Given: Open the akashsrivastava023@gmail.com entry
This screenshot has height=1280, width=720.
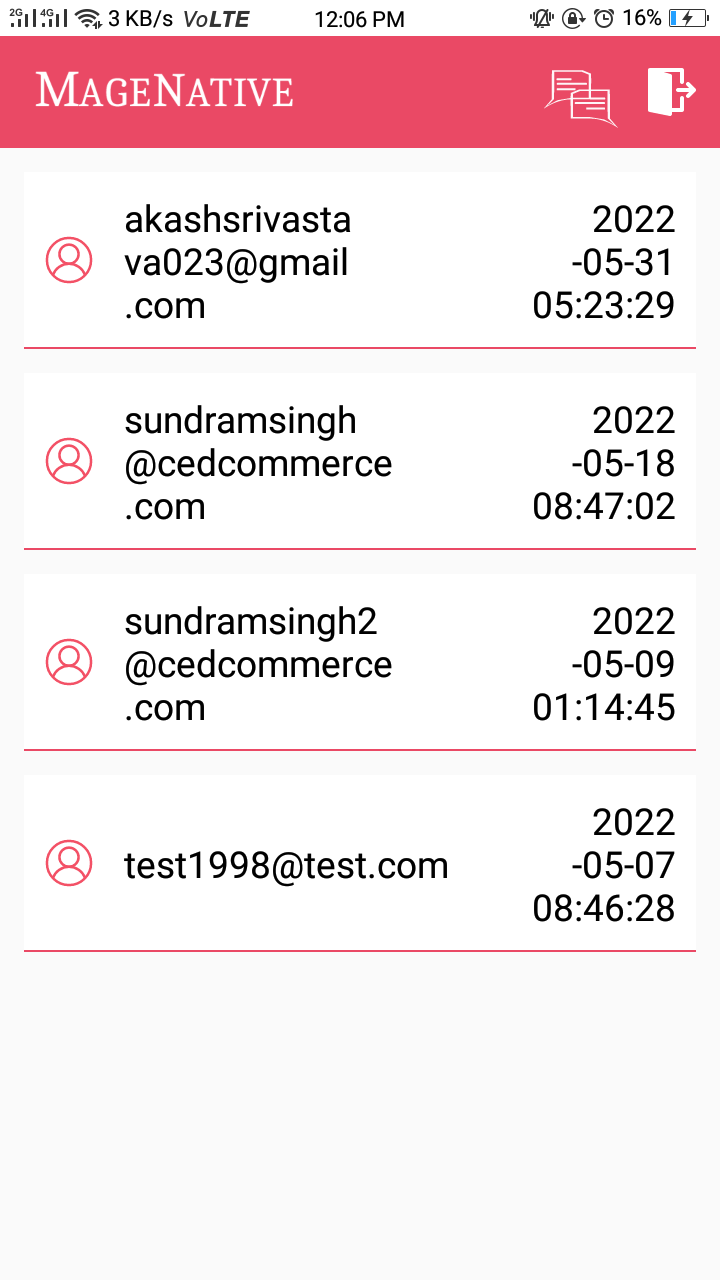Looking at the screenshot, I should 359,262.
